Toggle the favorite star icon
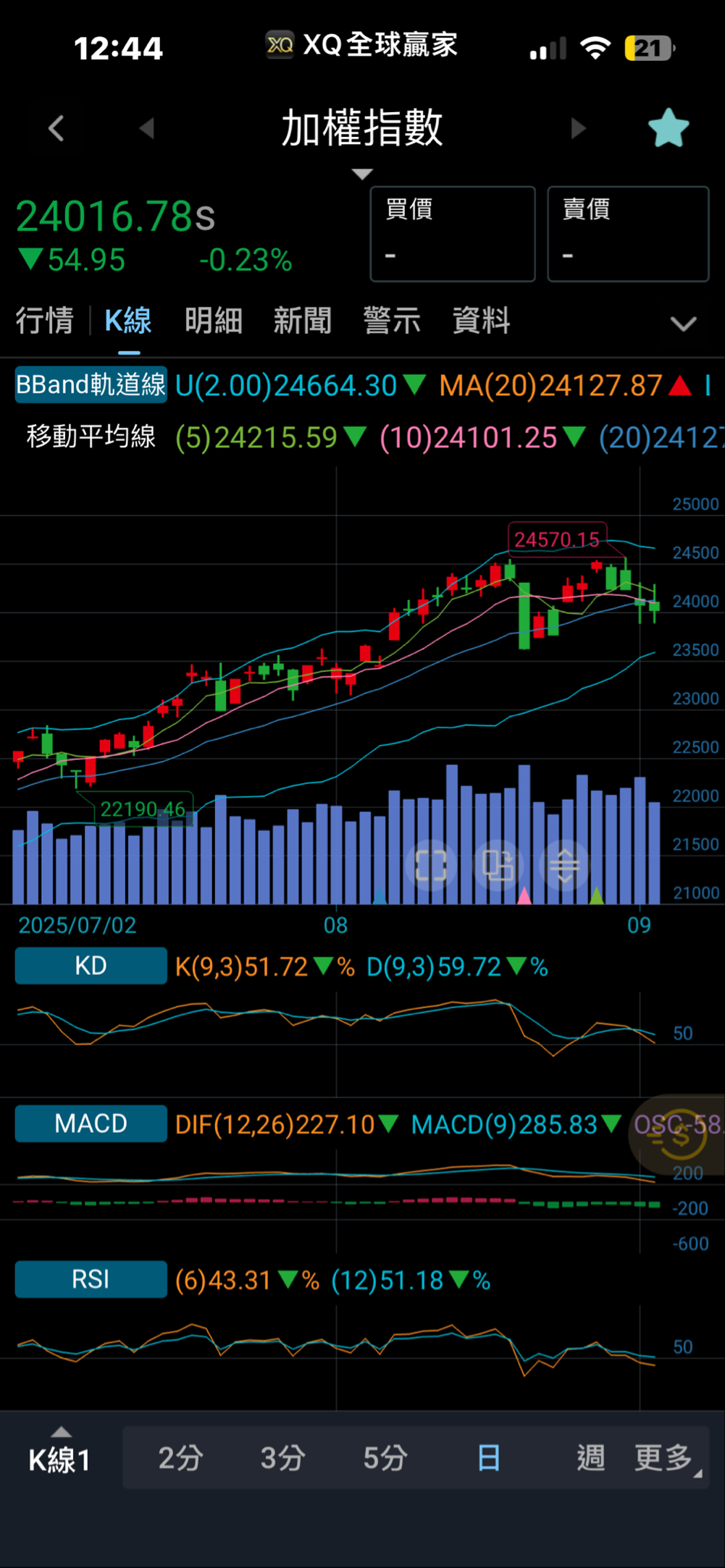725x1568 pixels. coord(668,128)
